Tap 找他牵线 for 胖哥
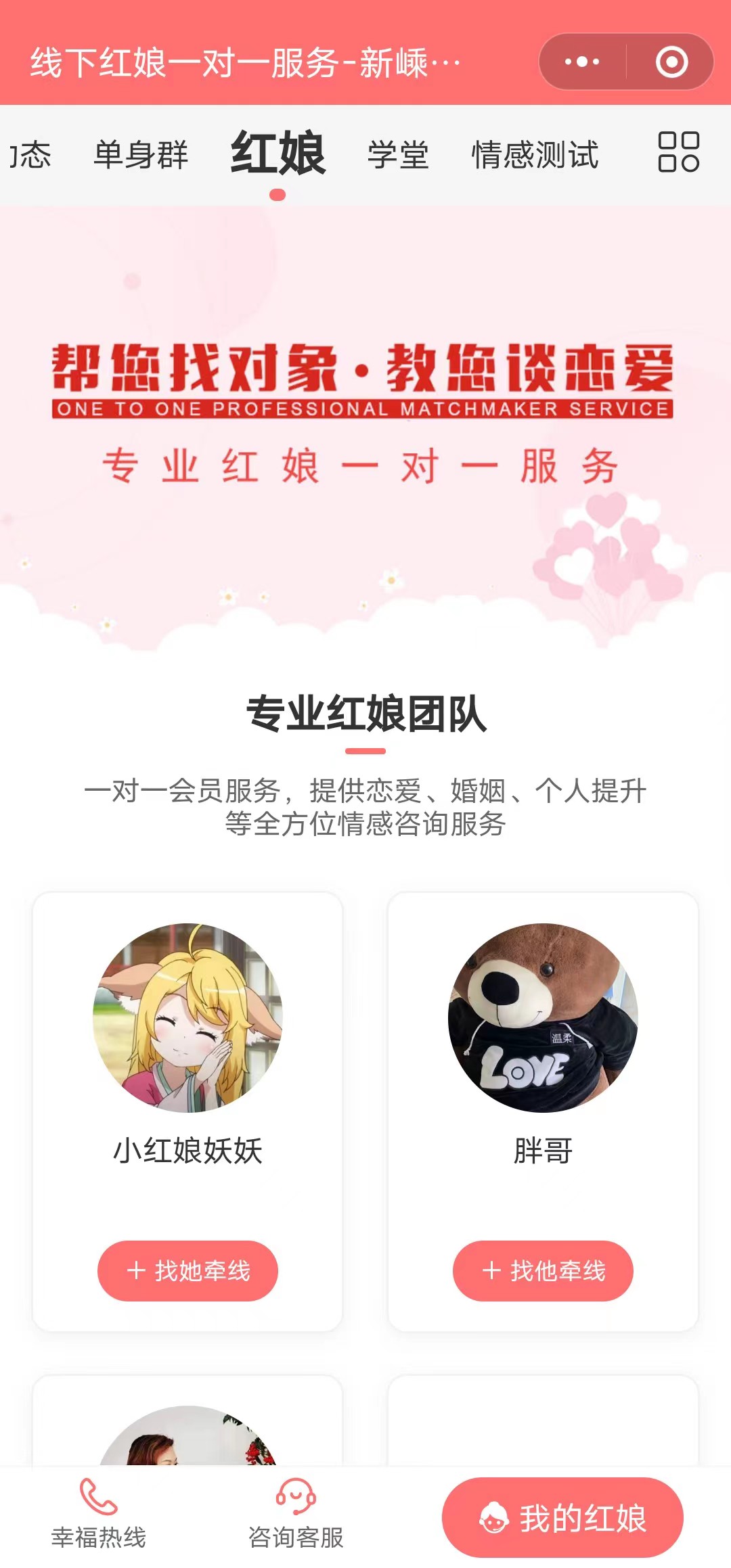731x1568 pixels. click(543, 1270)
